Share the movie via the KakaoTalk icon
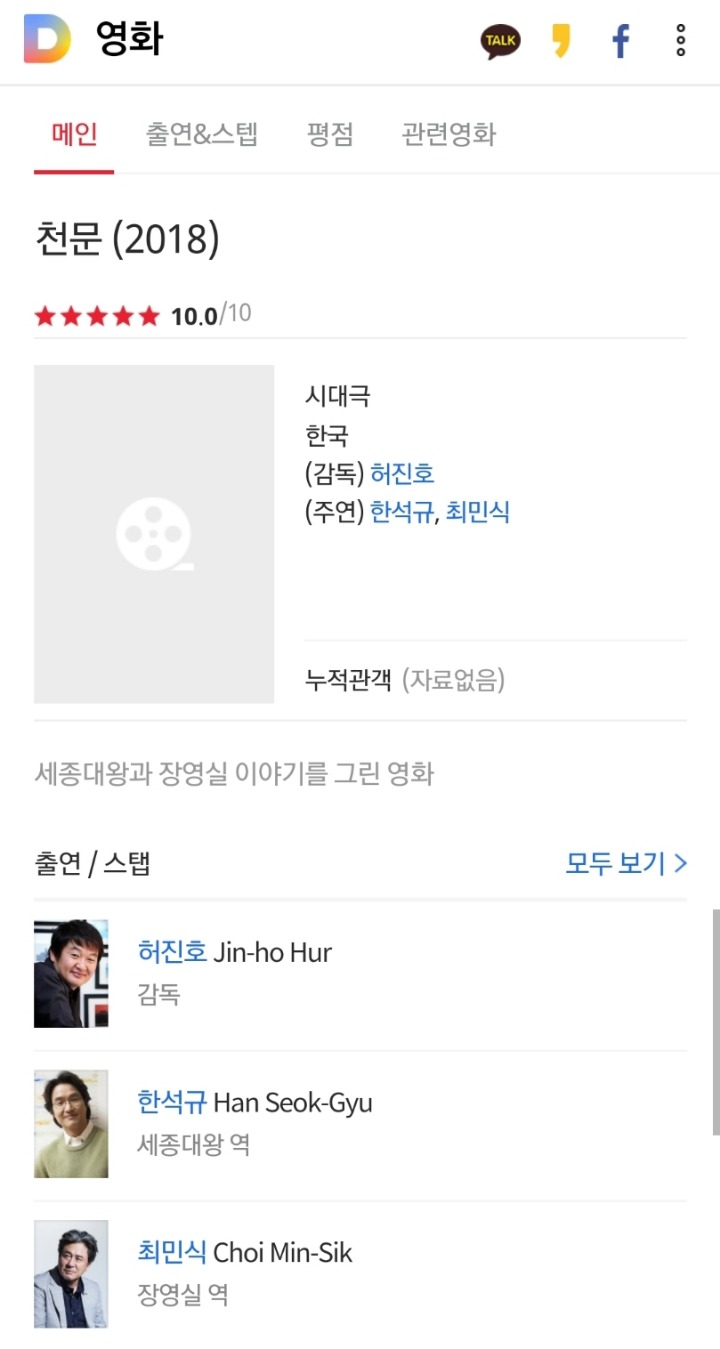720x1349 pixels. coord(500,41)
